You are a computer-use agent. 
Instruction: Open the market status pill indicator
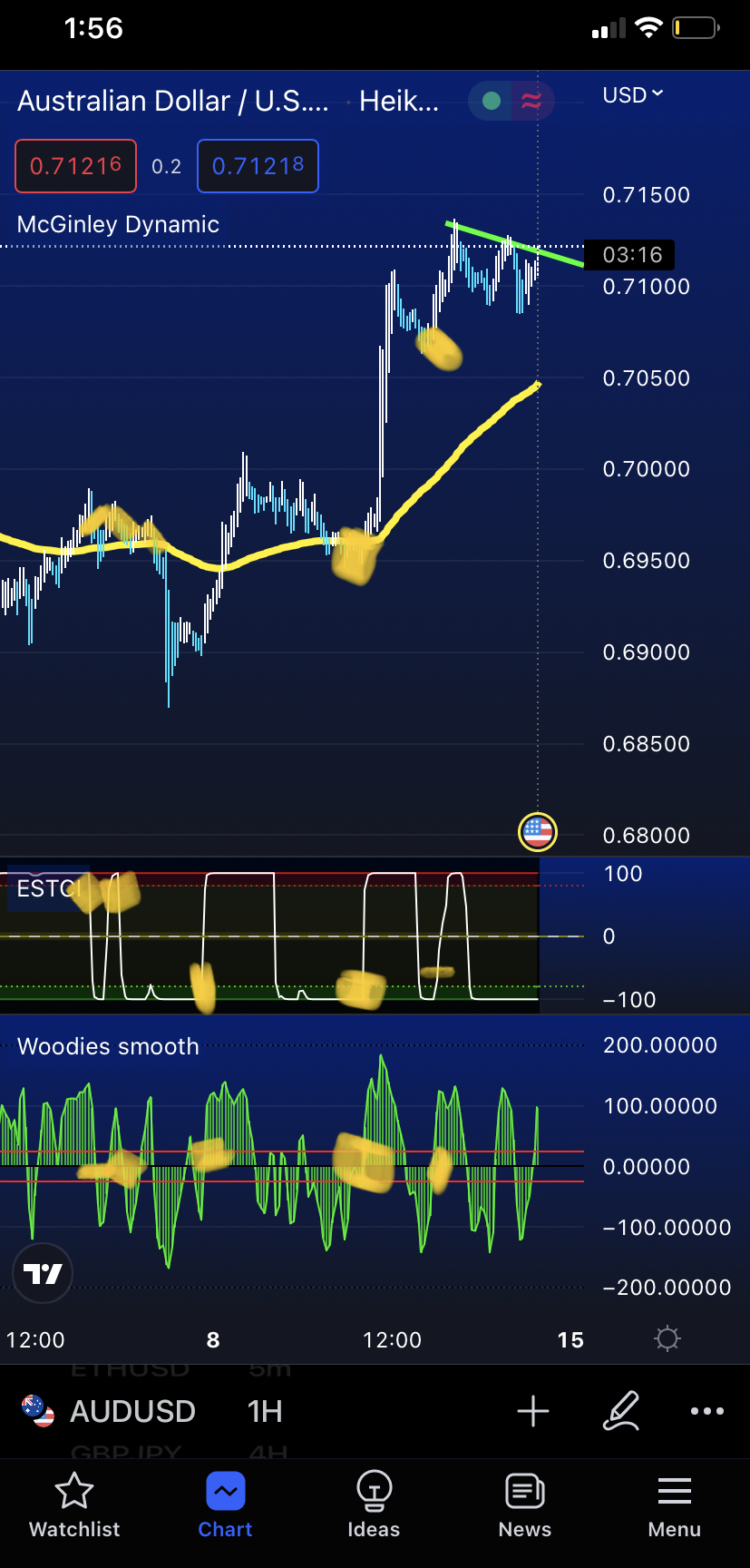tap(511, 101)
